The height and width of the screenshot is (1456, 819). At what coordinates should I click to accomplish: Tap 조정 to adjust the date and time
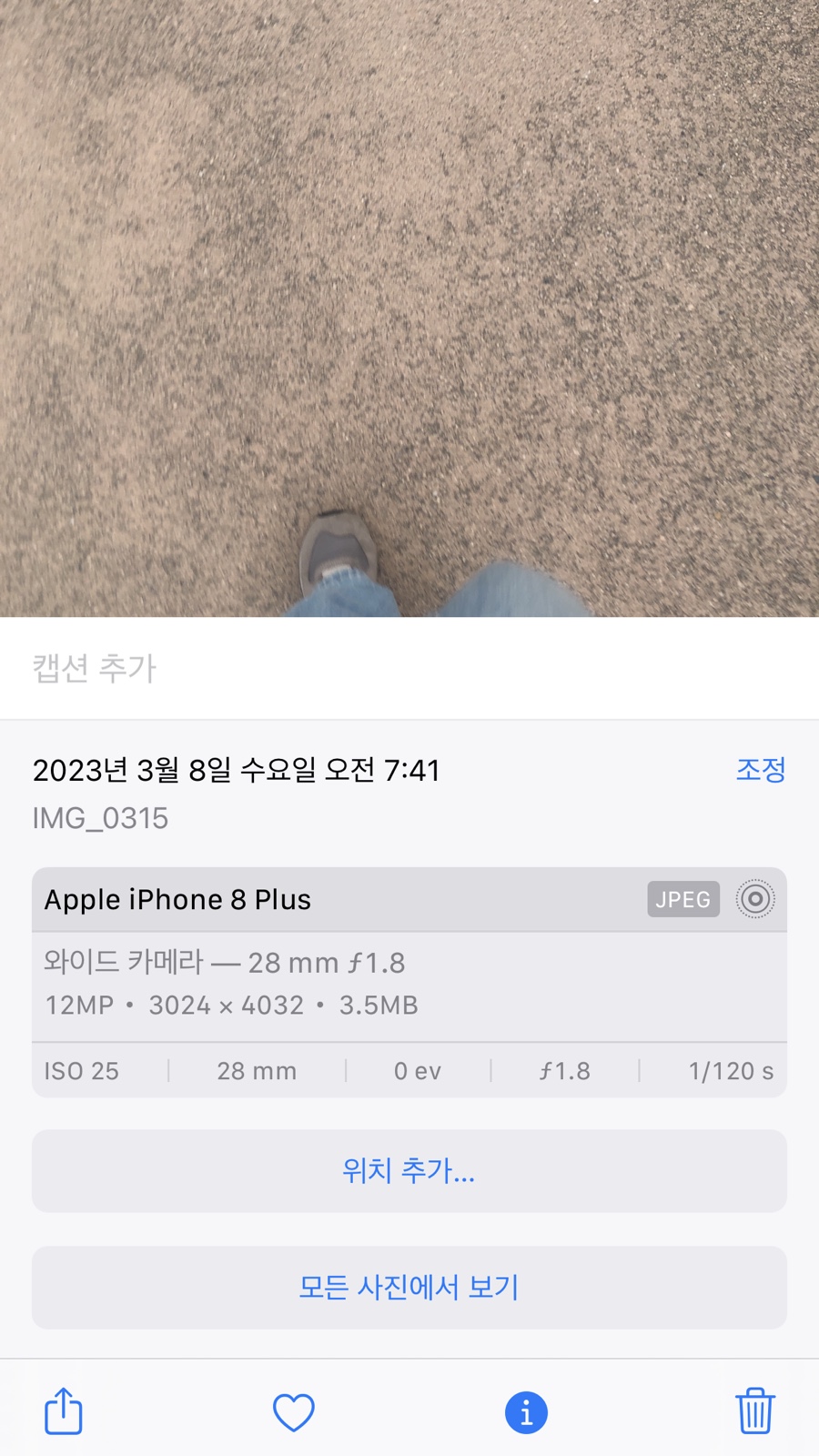760,770
